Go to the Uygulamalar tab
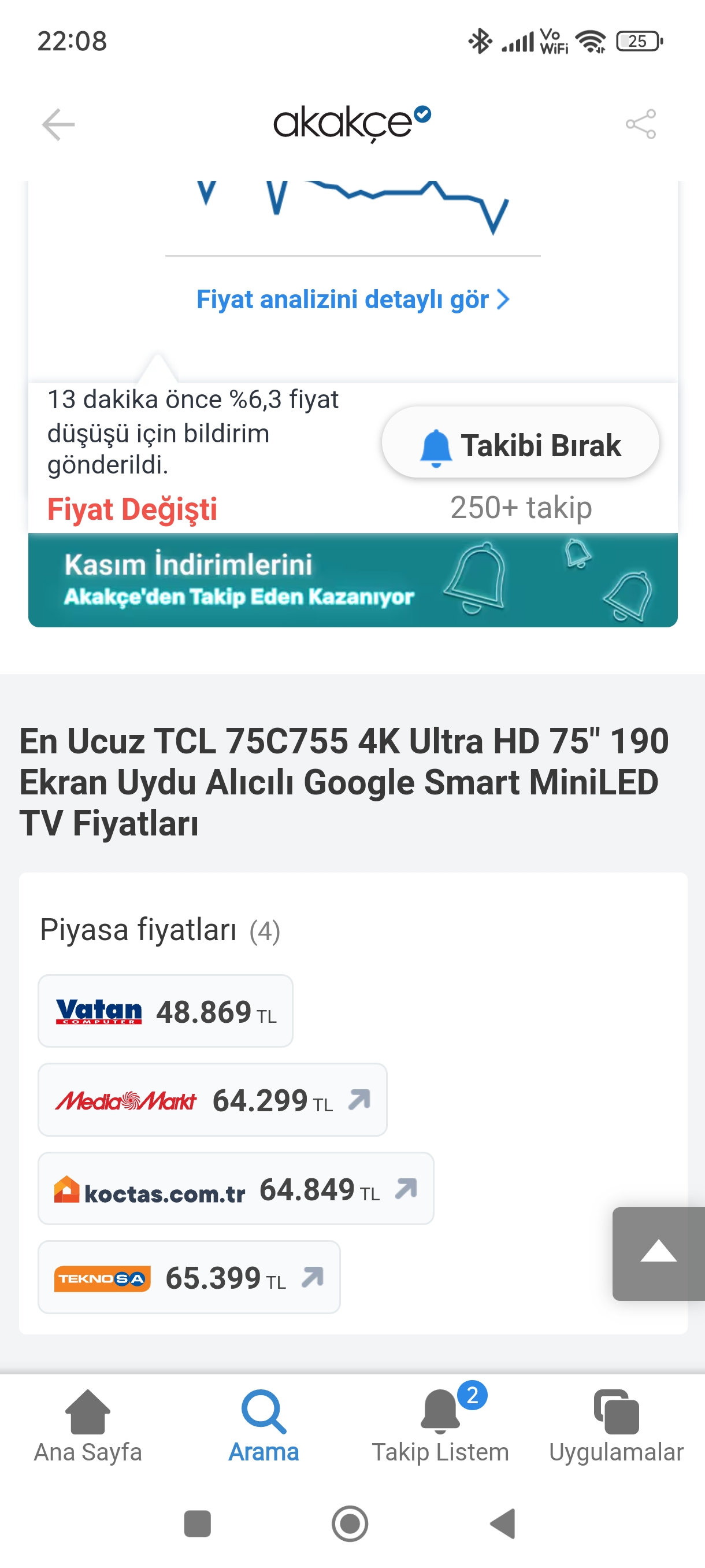 point(615,1428)
